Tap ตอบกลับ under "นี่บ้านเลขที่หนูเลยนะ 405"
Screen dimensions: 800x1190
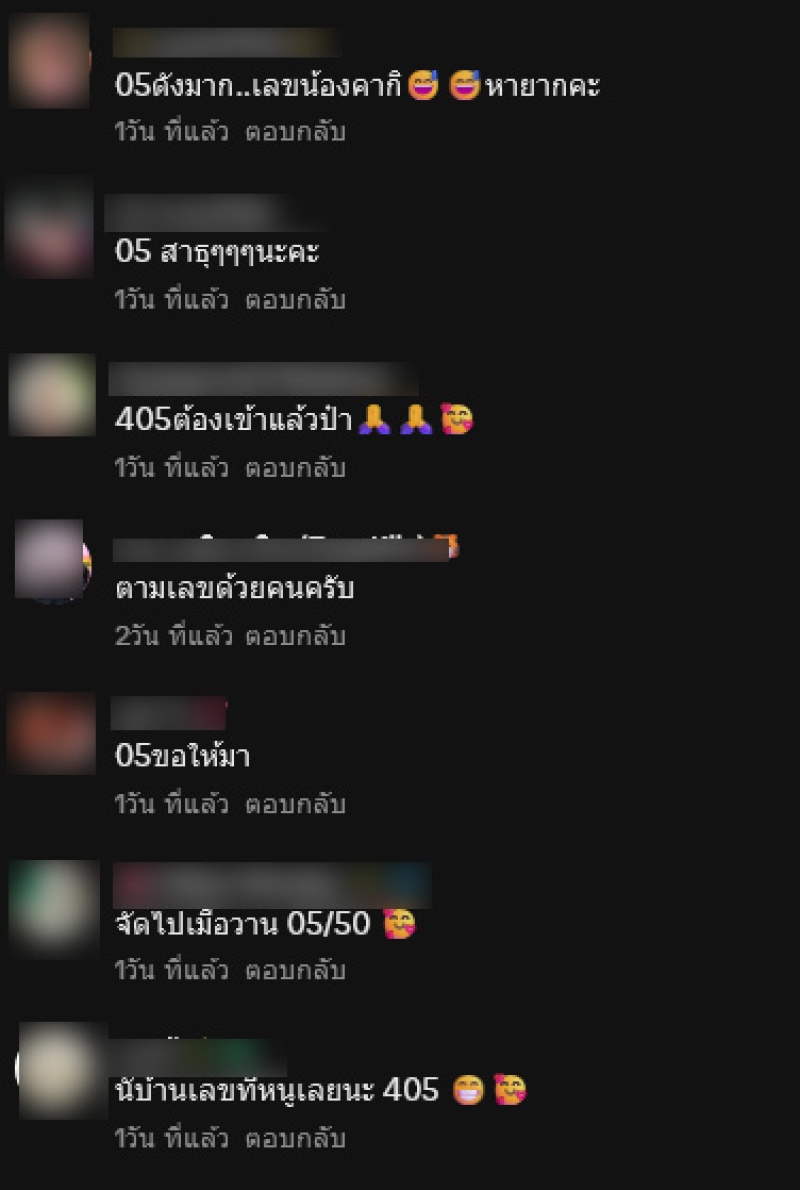(x=295, y=1138)
